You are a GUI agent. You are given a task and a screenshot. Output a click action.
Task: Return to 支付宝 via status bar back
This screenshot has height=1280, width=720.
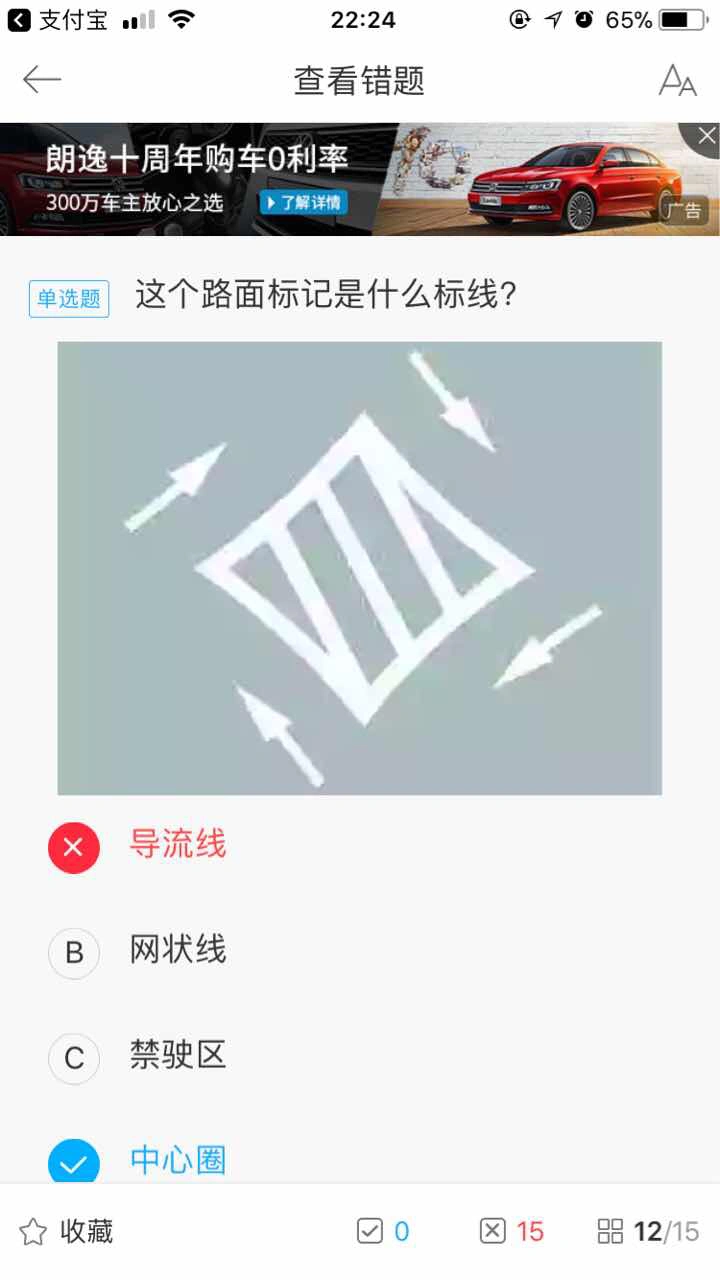[x=58, y=20]
